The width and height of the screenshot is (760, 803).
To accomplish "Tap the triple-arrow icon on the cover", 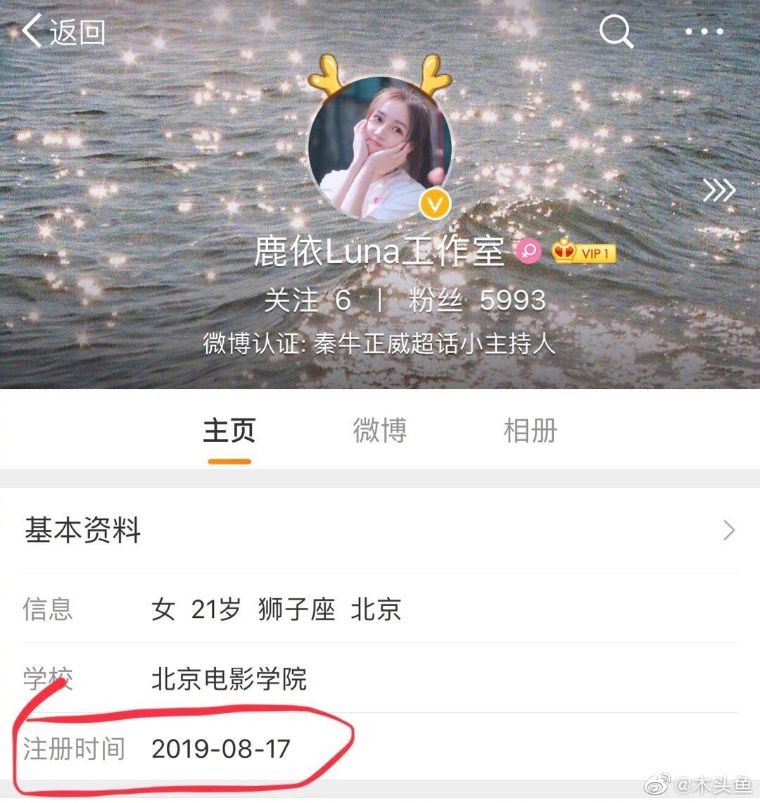I will 718,190.
